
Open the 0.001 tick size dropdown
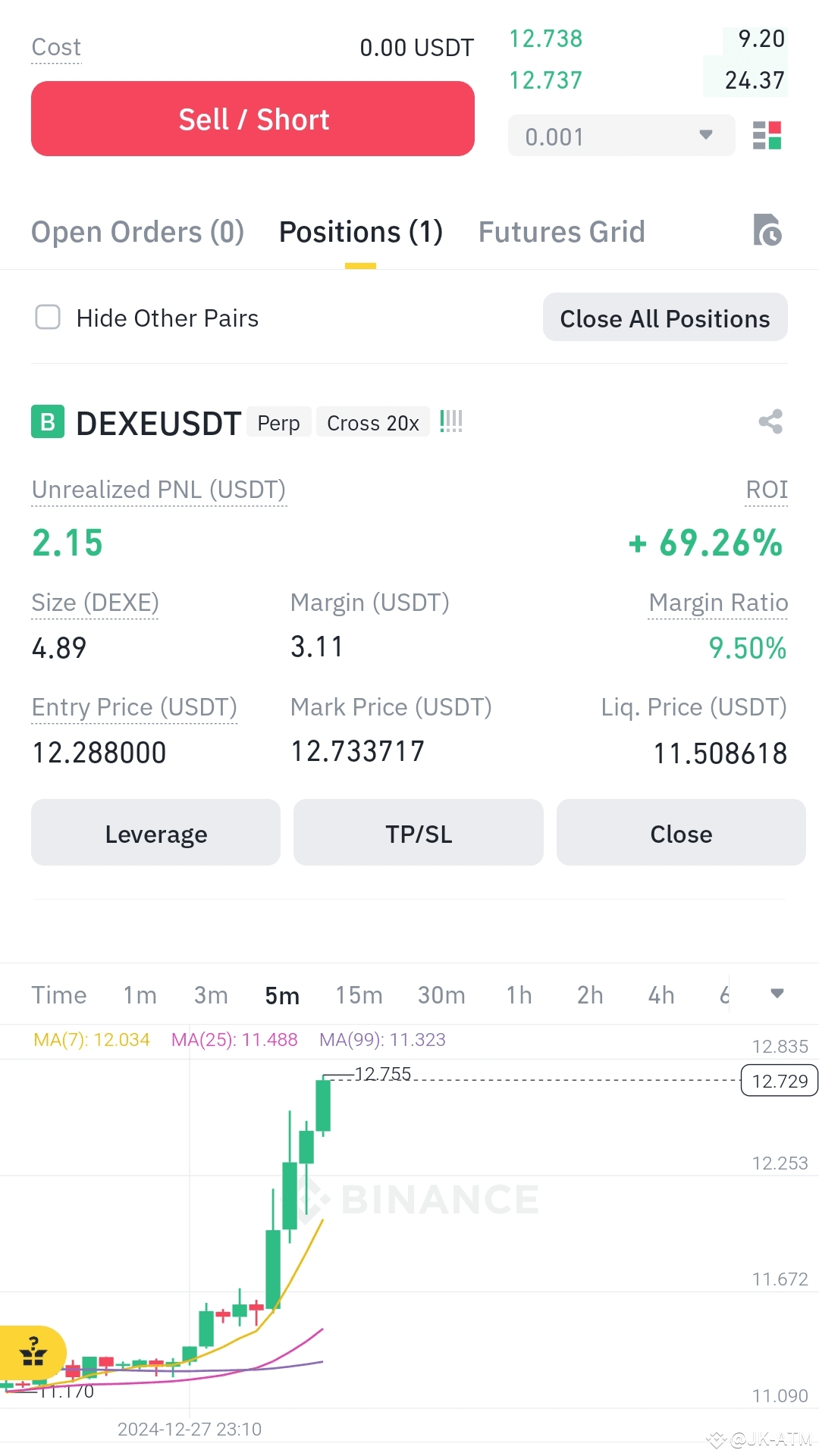coord(622,136)
